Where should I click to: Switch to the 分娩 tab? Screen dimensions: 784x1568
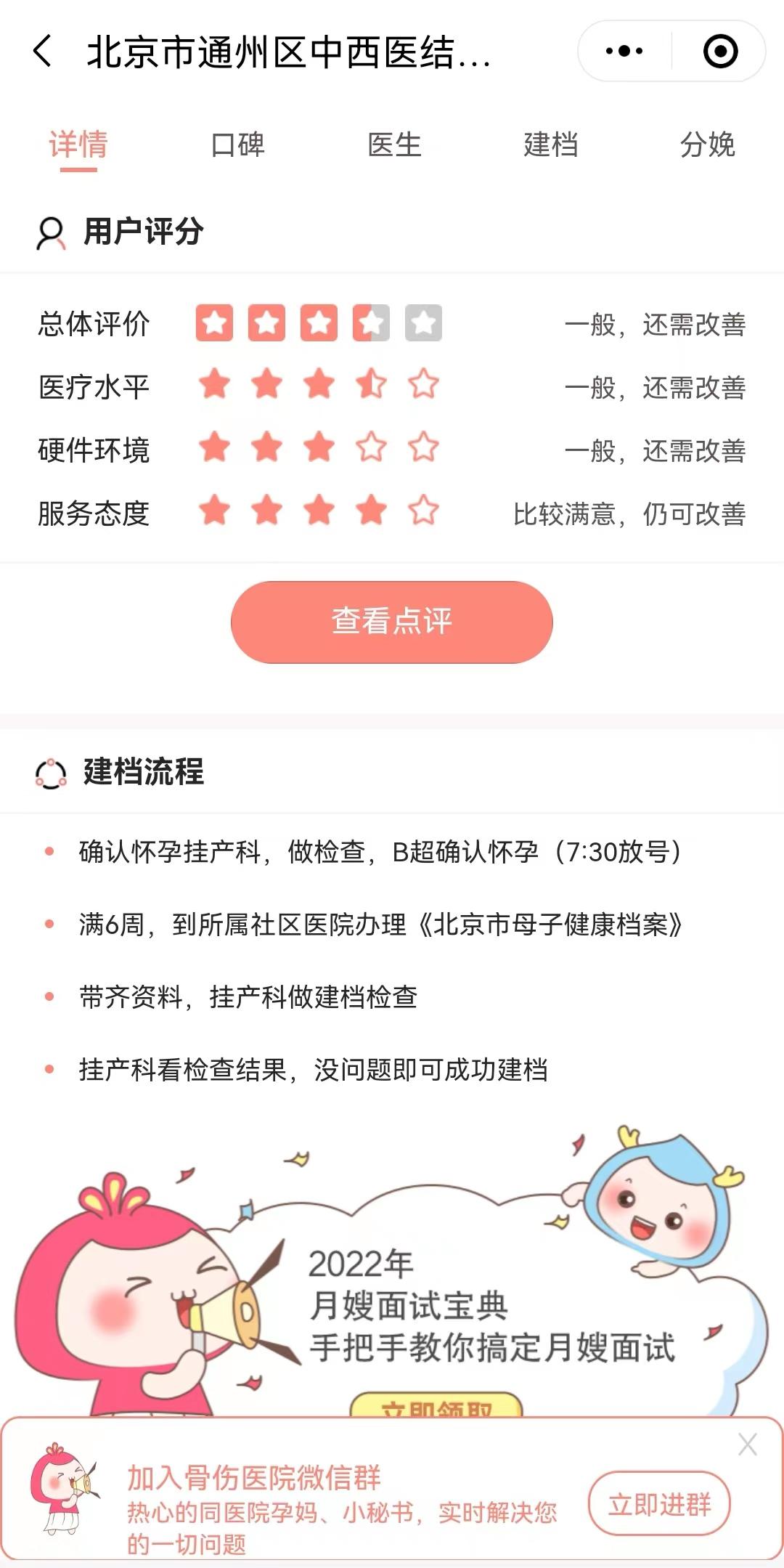(x=708, y=145)
